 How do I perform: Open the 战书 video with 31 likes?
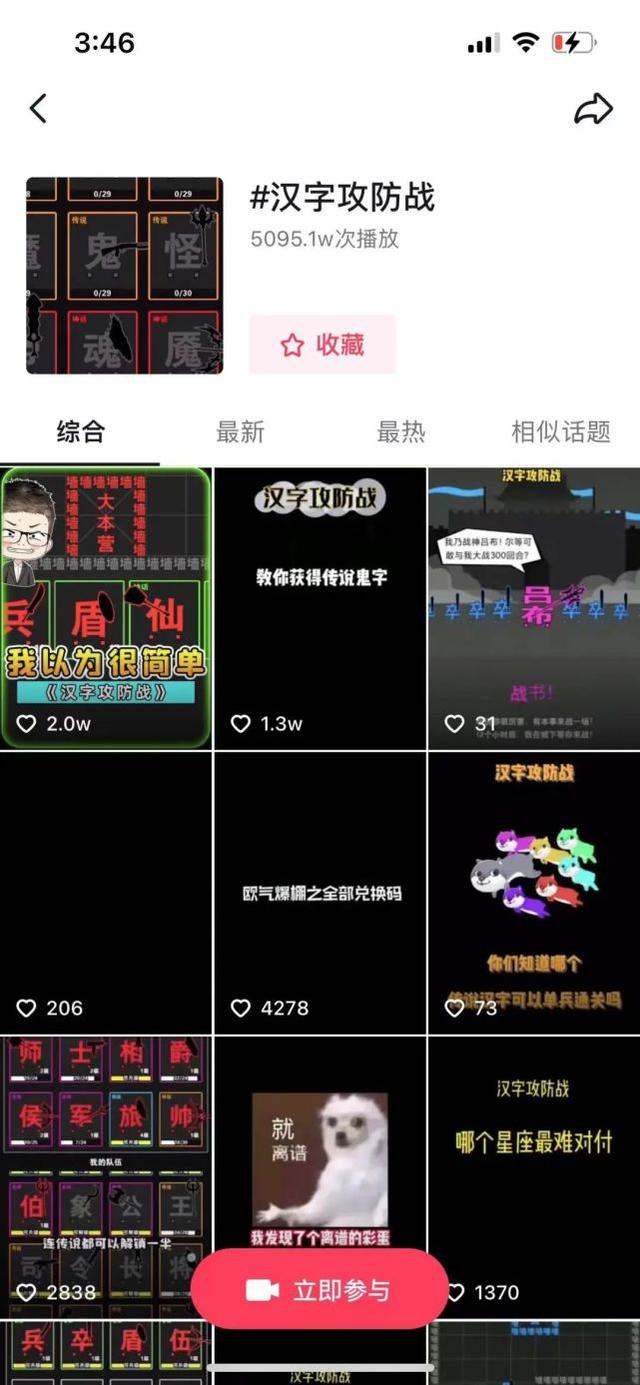[534, 607]
